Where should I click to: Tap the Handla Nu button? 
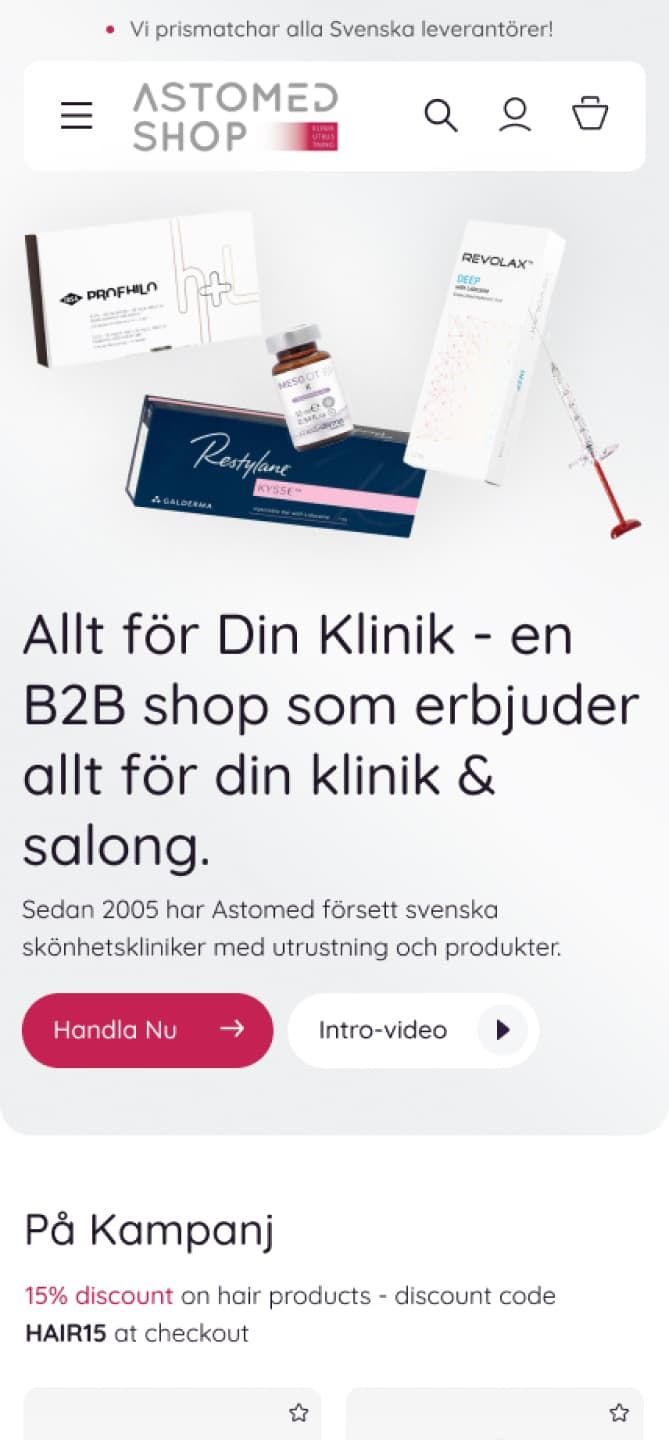[148, 1030]
